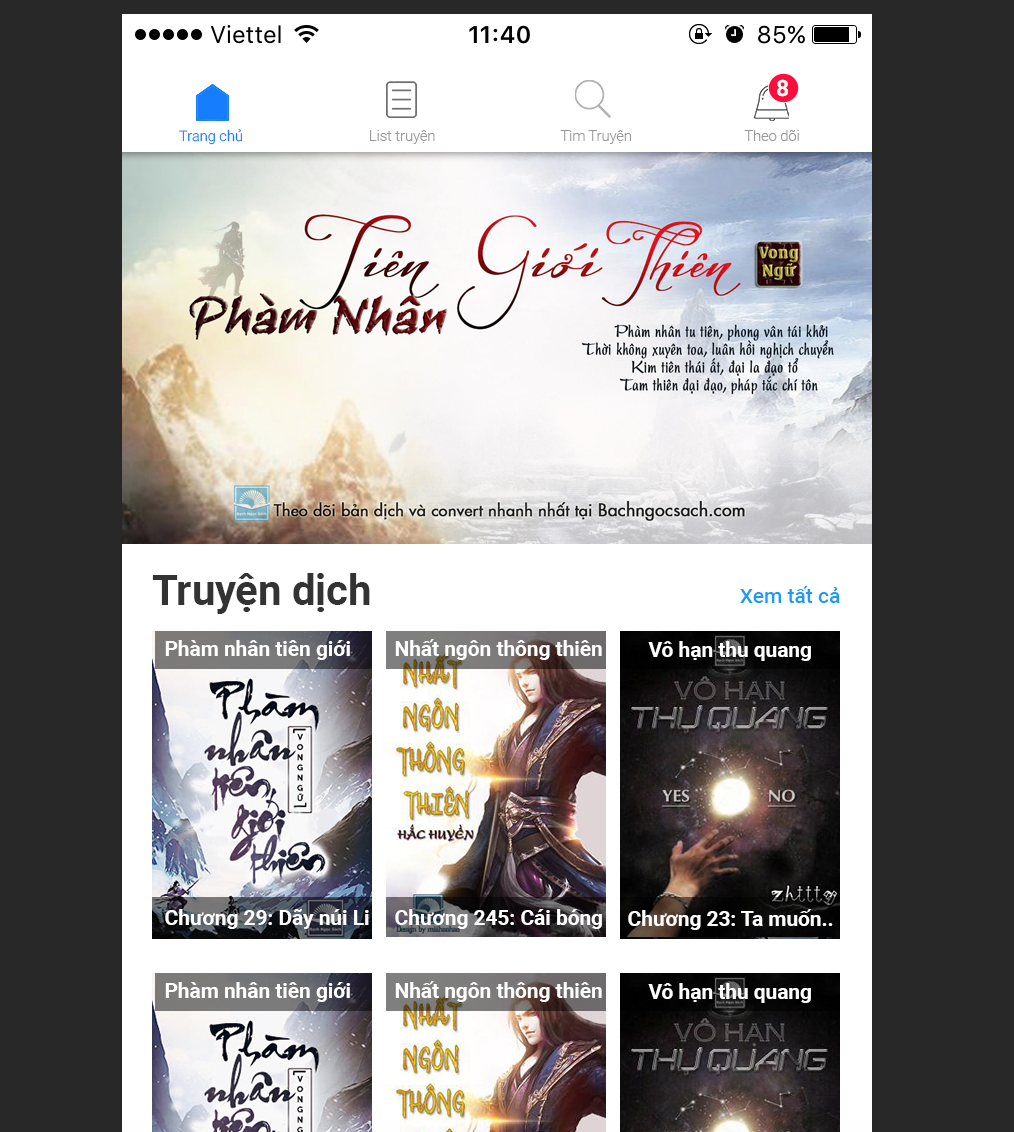
Task: Select the story card showing Chương 245
Action: [x=496, y=785]
